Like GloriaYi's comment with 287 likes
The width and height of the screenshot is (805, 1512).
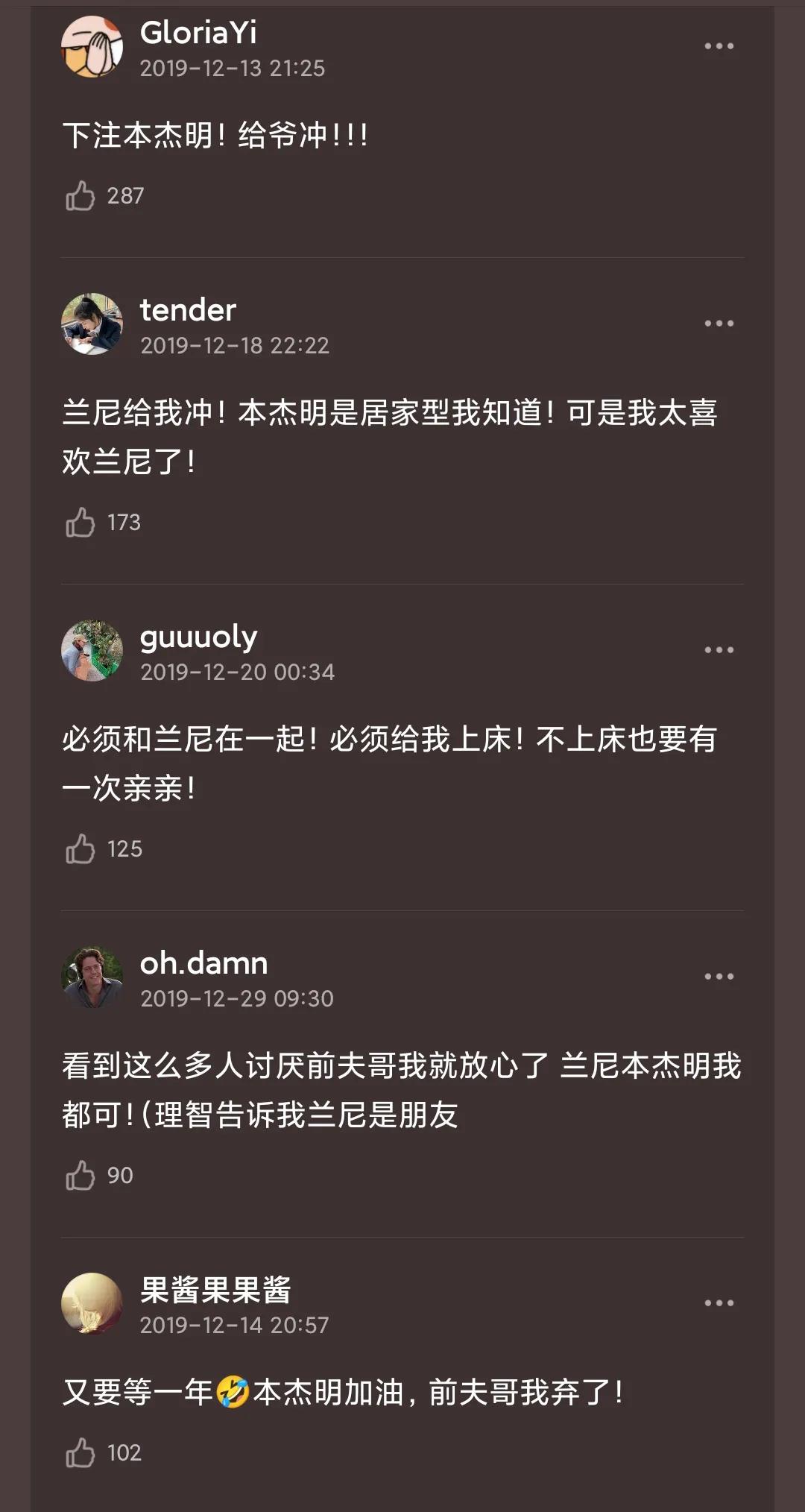[80, 196]
